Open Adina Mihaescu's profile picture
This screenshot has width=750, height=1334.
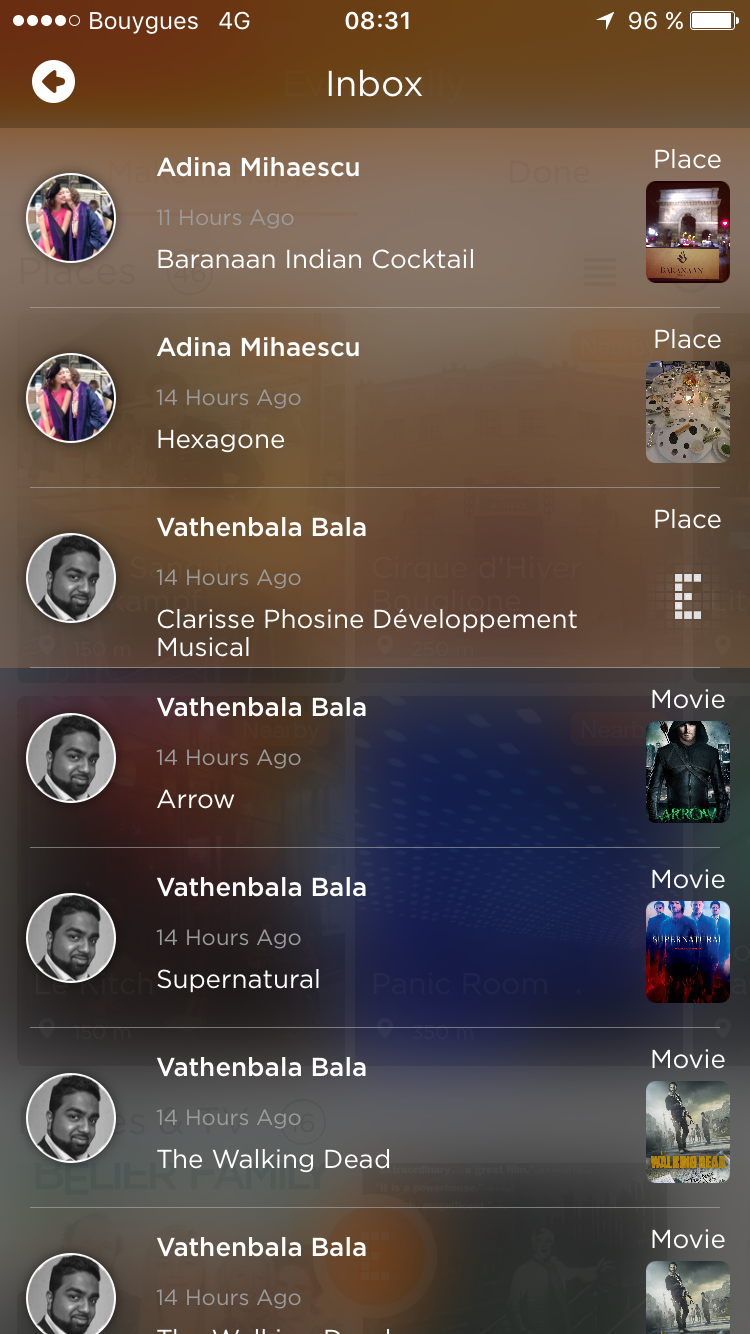[71, 217]
